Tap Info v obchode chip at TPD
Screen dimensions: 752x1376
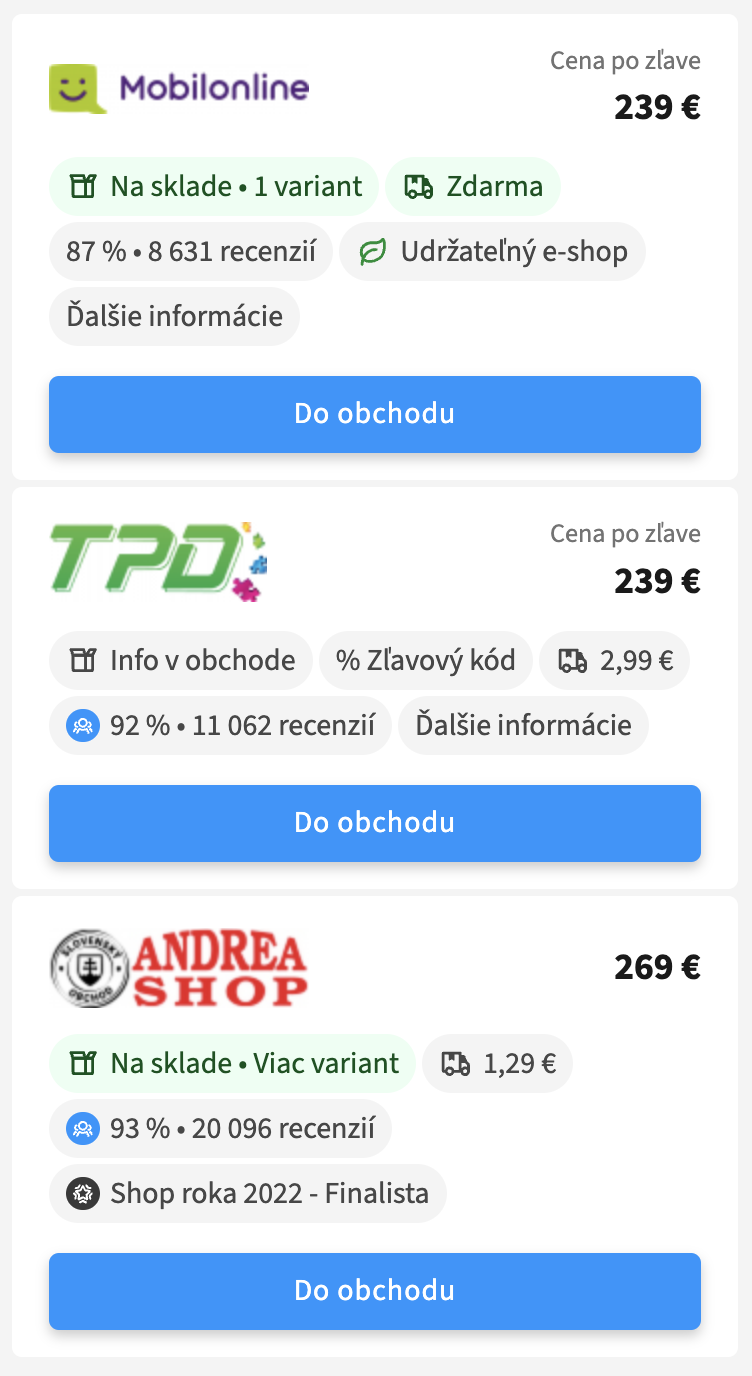click(x=181, y=660)
